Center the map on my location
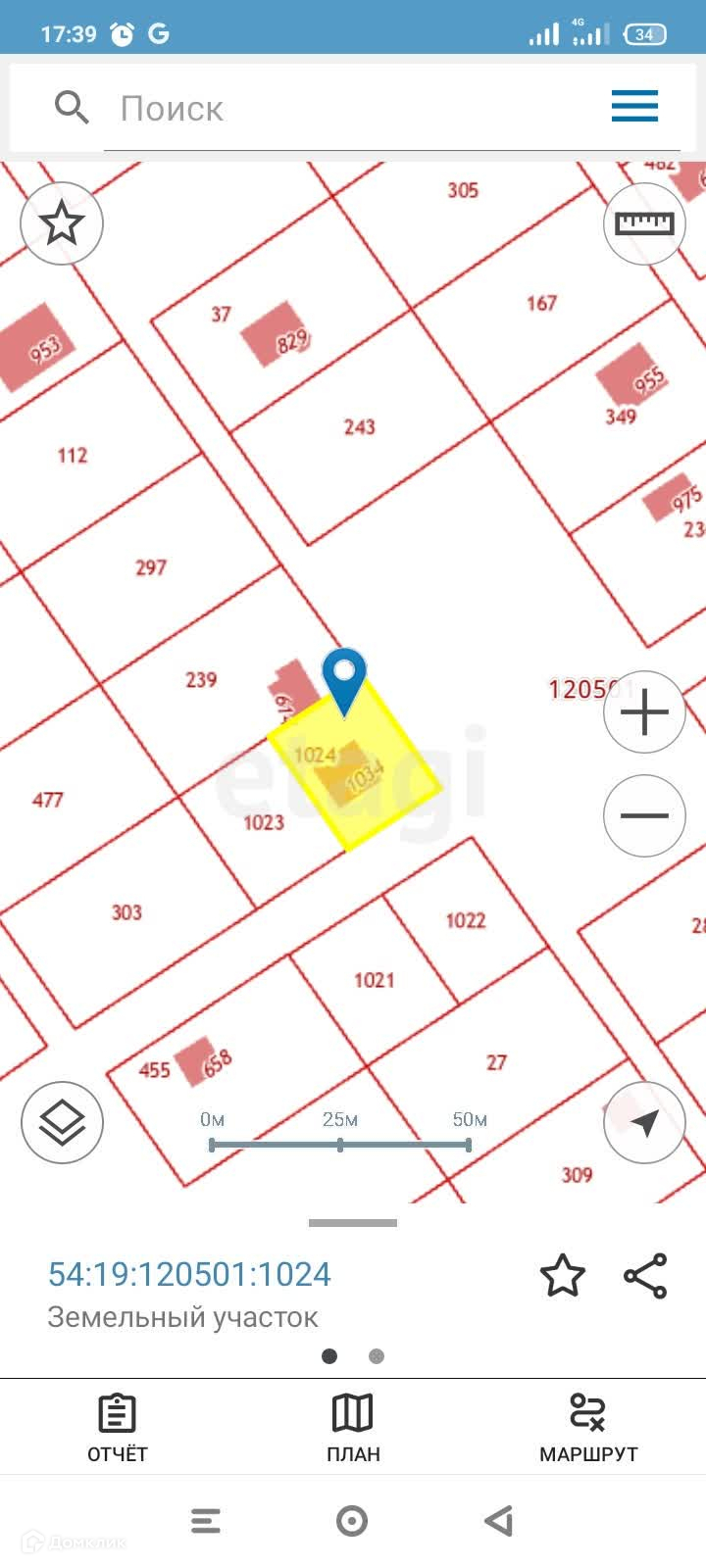Screen dimensions: 706x1568 [644, 1122]
